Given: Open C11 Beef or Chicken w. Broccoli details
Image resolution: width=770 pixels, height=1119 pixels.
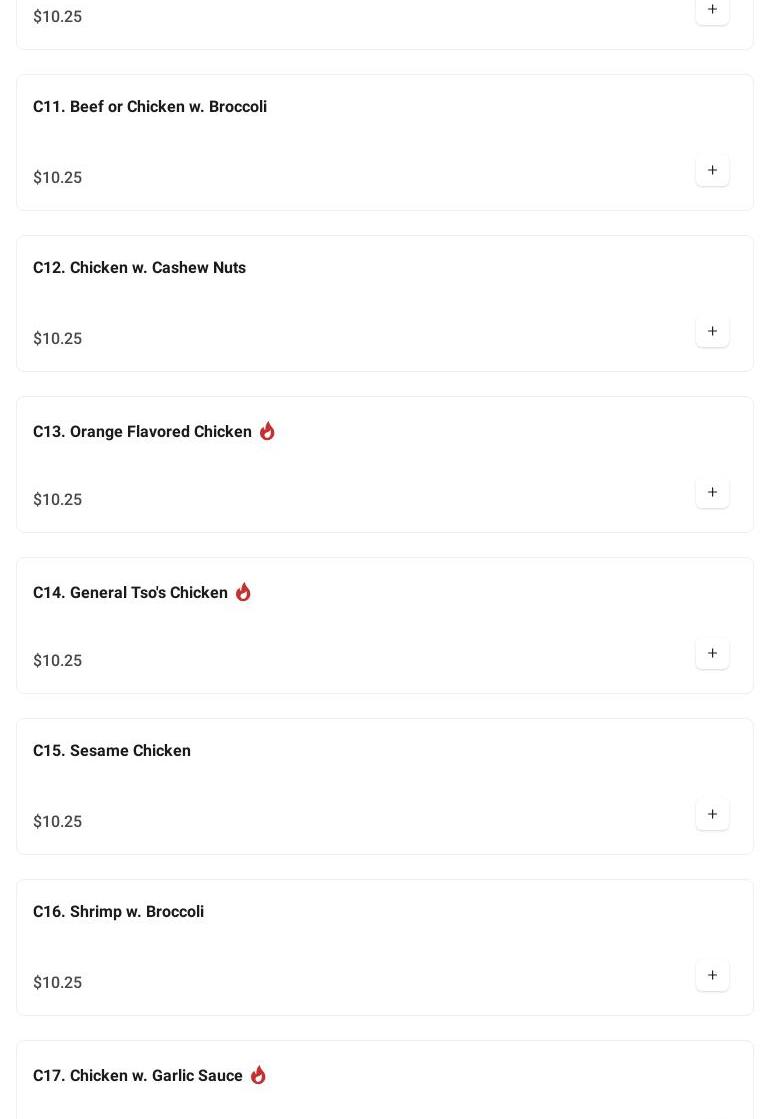Looking at the screenshot, I should point(150,107).
